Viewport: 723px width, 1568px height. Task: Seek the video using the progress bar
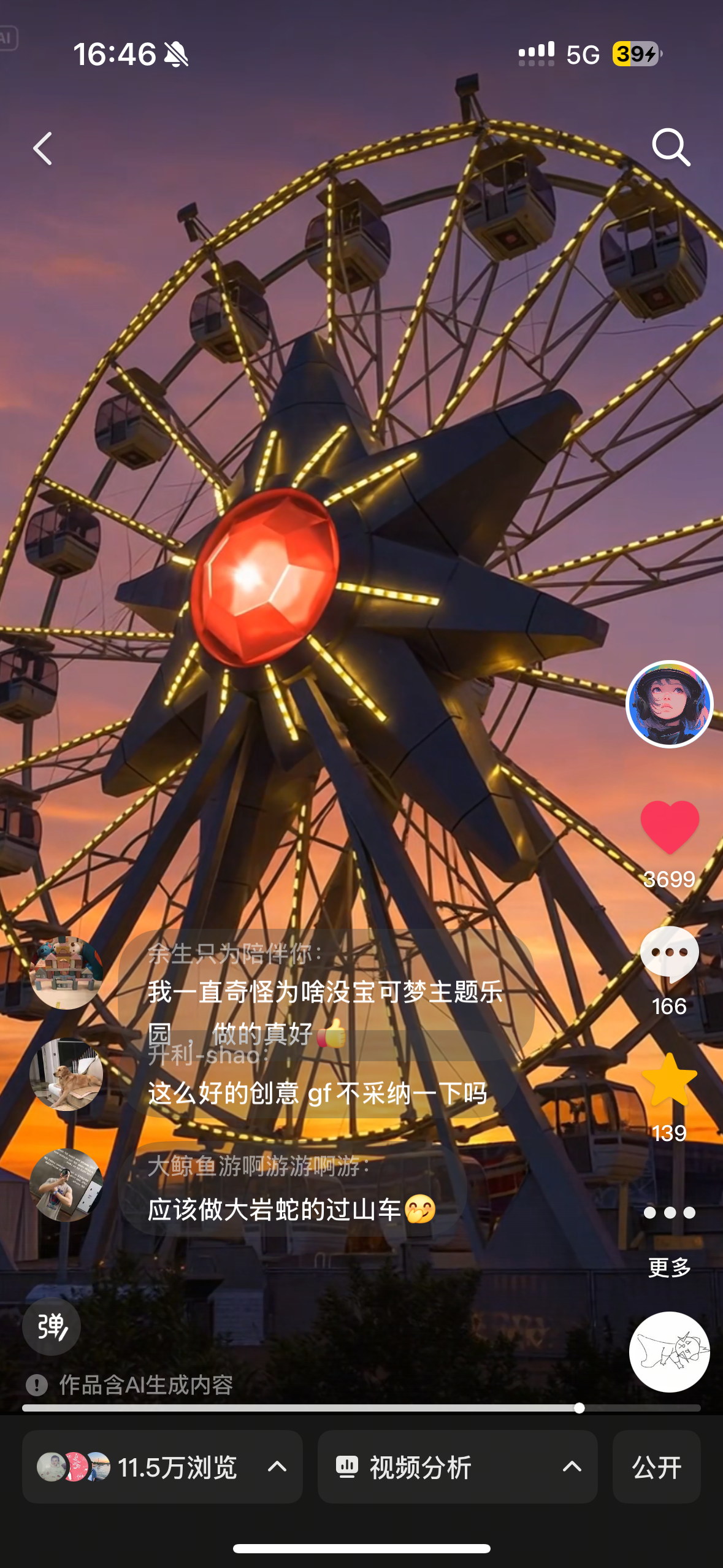pyautogui.click(x=361, y=1408)
